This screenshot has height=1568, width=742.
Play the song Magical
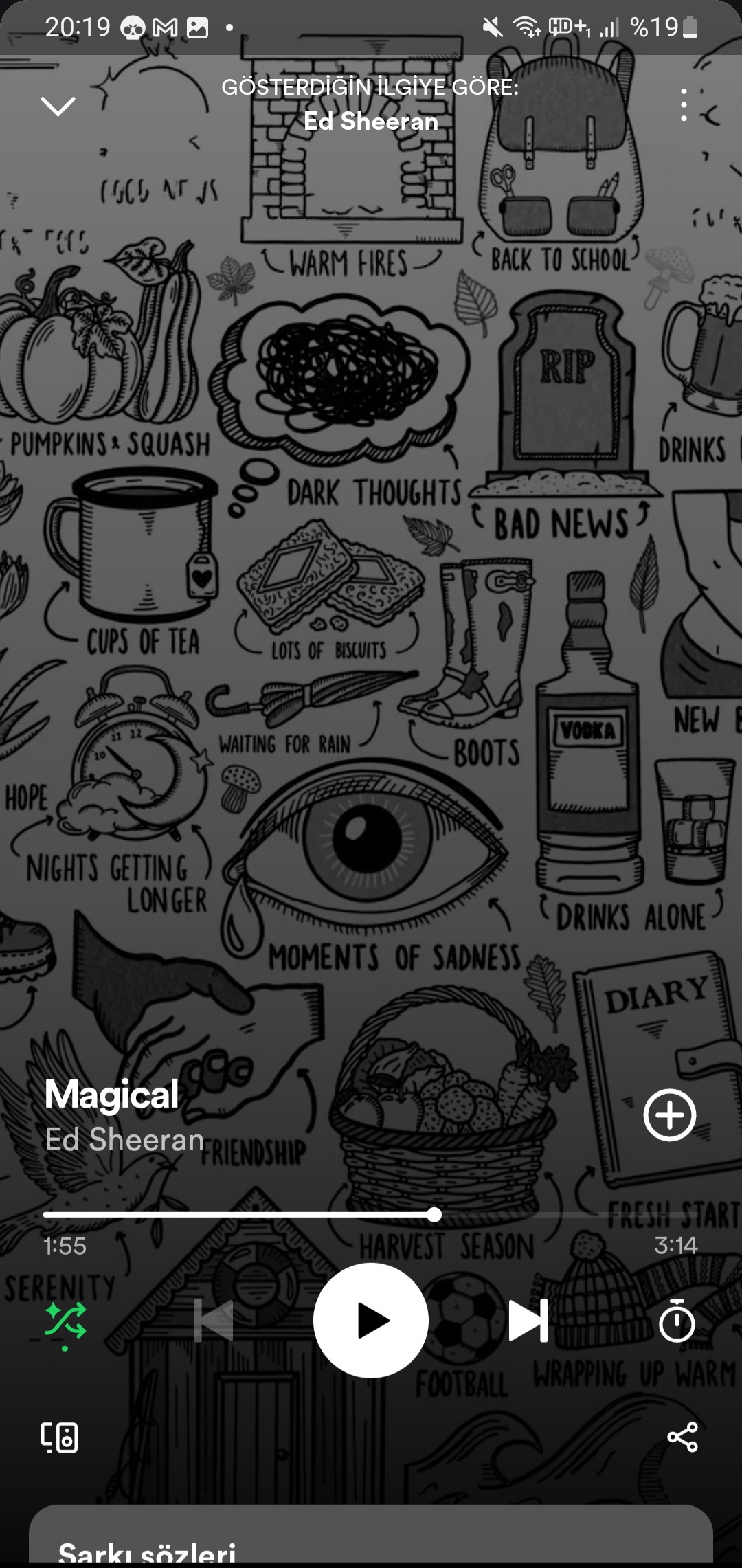(371, 1320)
